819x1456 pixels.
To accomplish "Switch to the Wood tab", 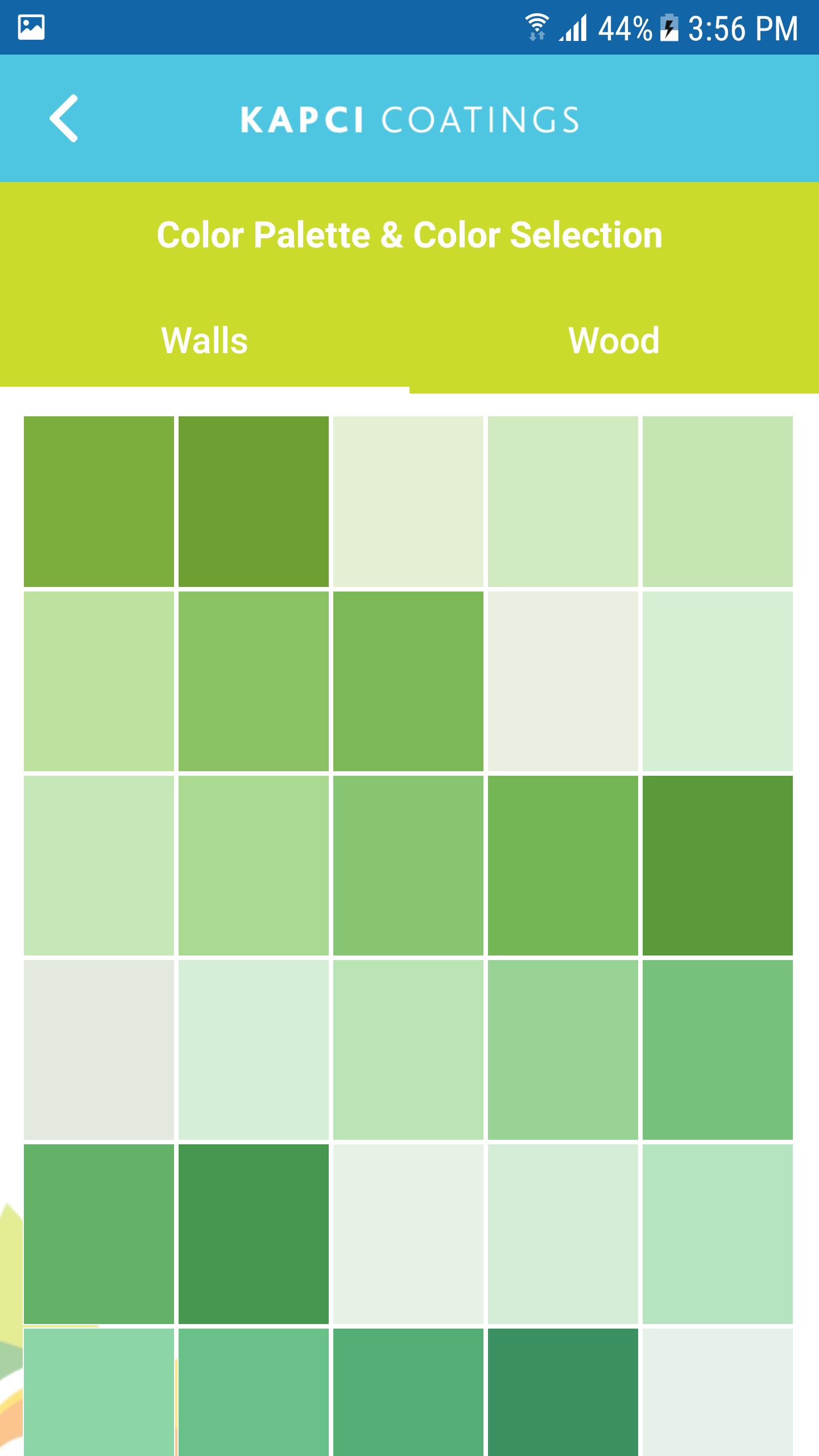I will coord(614,341).
